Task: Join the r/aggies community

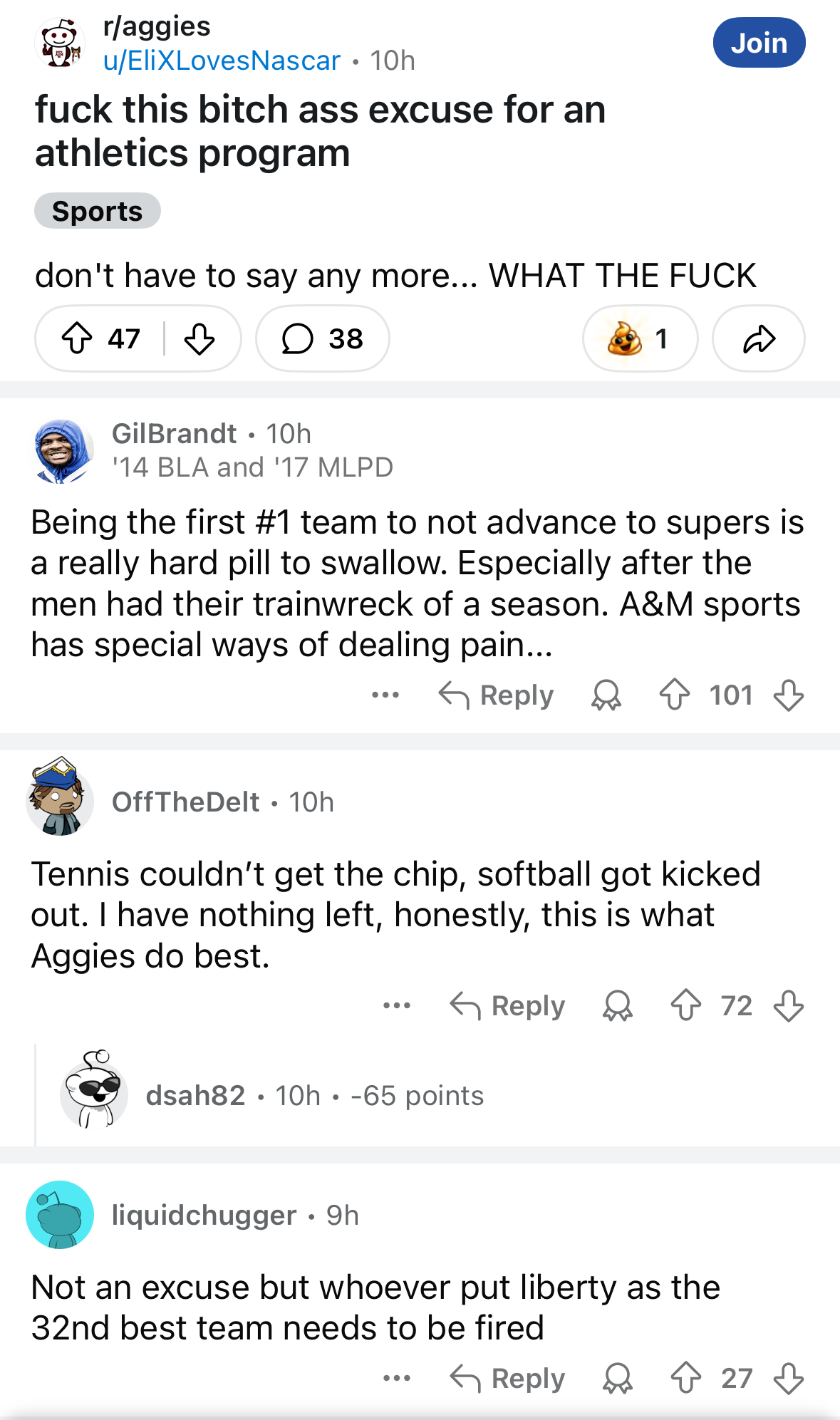Action: click(x=759, y=43)
